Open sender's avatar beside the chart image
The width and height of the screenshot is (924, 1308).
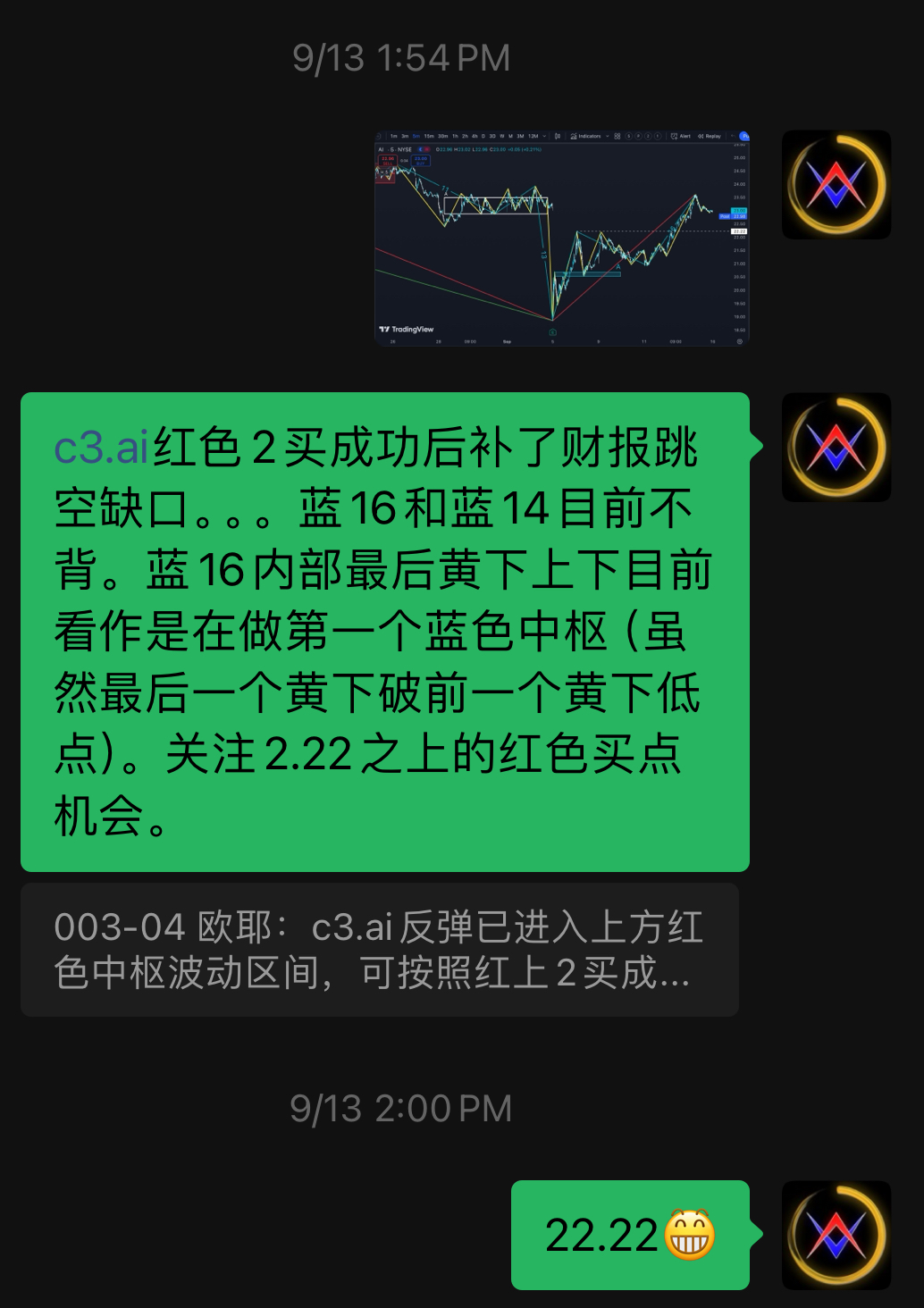point(836,185)
